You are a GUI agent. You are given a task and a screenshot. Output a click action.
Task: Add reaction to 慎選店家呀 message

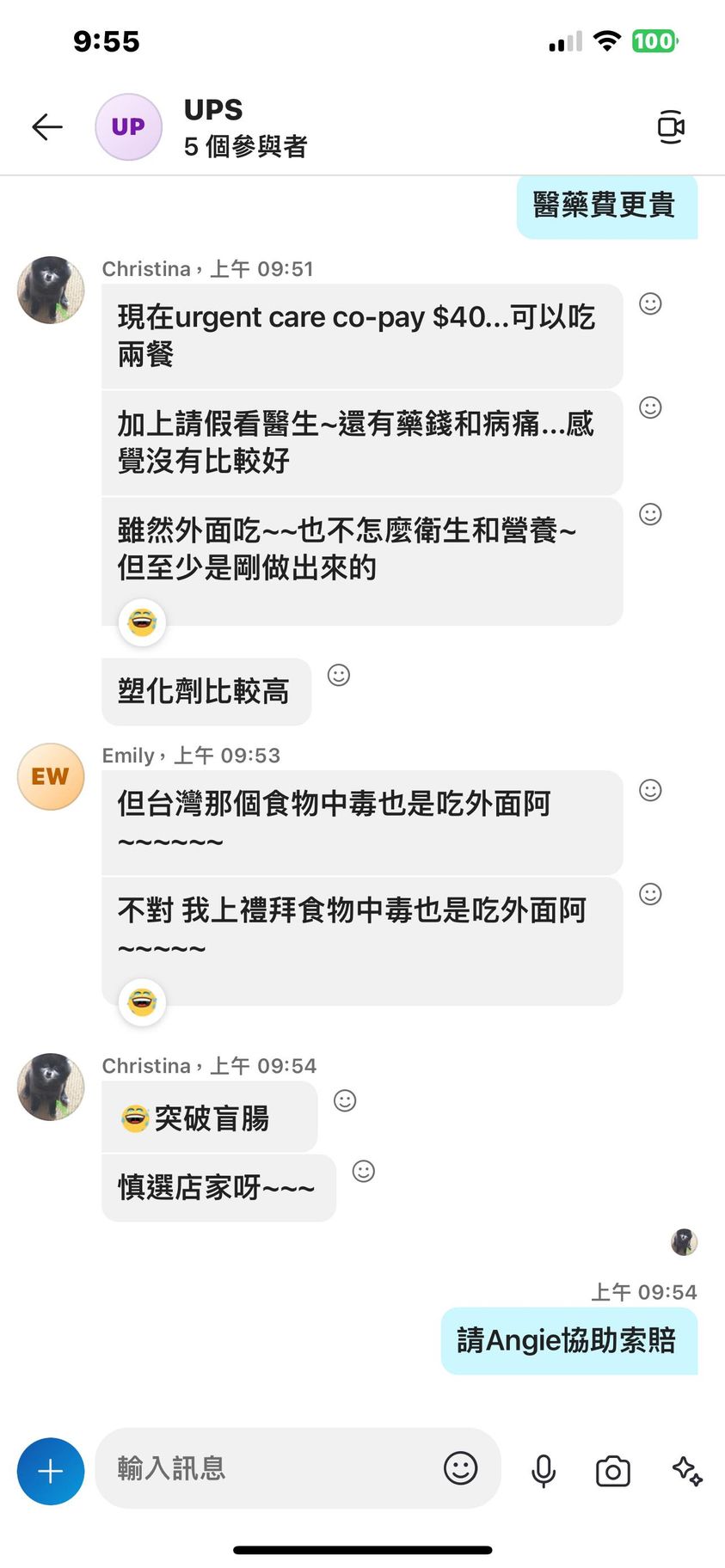pos(364,1171)
